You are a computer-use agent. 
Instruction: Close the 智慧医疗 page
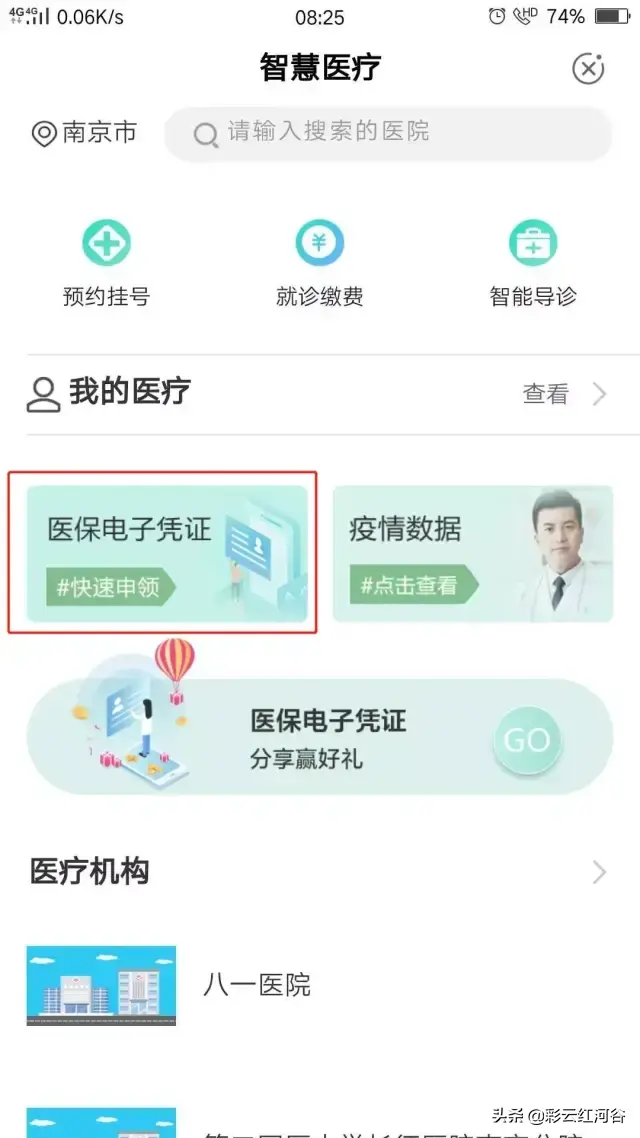[x=588, y=68]
